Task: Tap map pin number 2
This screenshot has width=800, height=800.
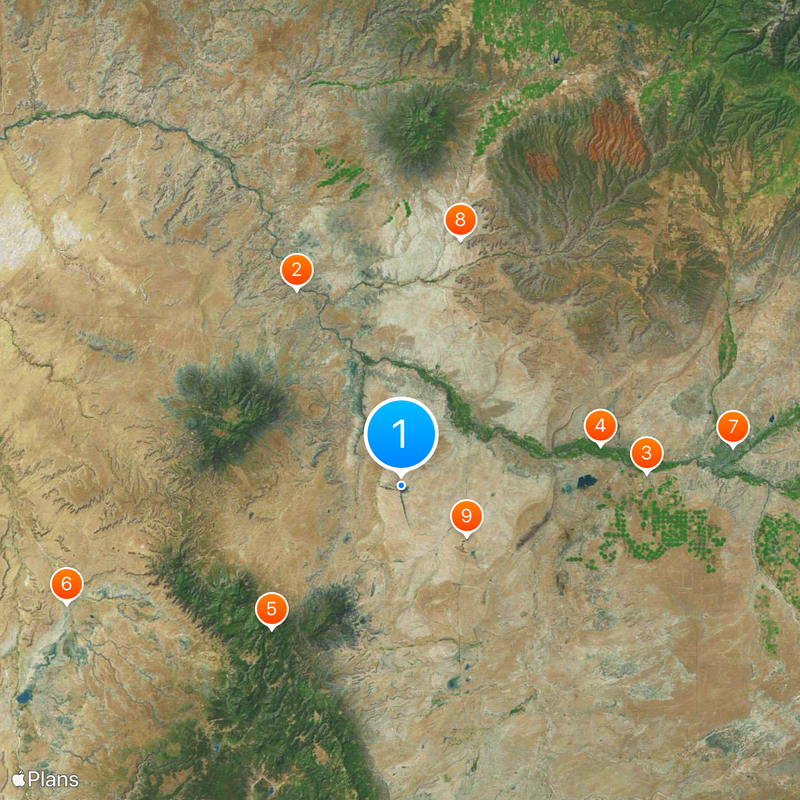Action: (x=296, y=270)
